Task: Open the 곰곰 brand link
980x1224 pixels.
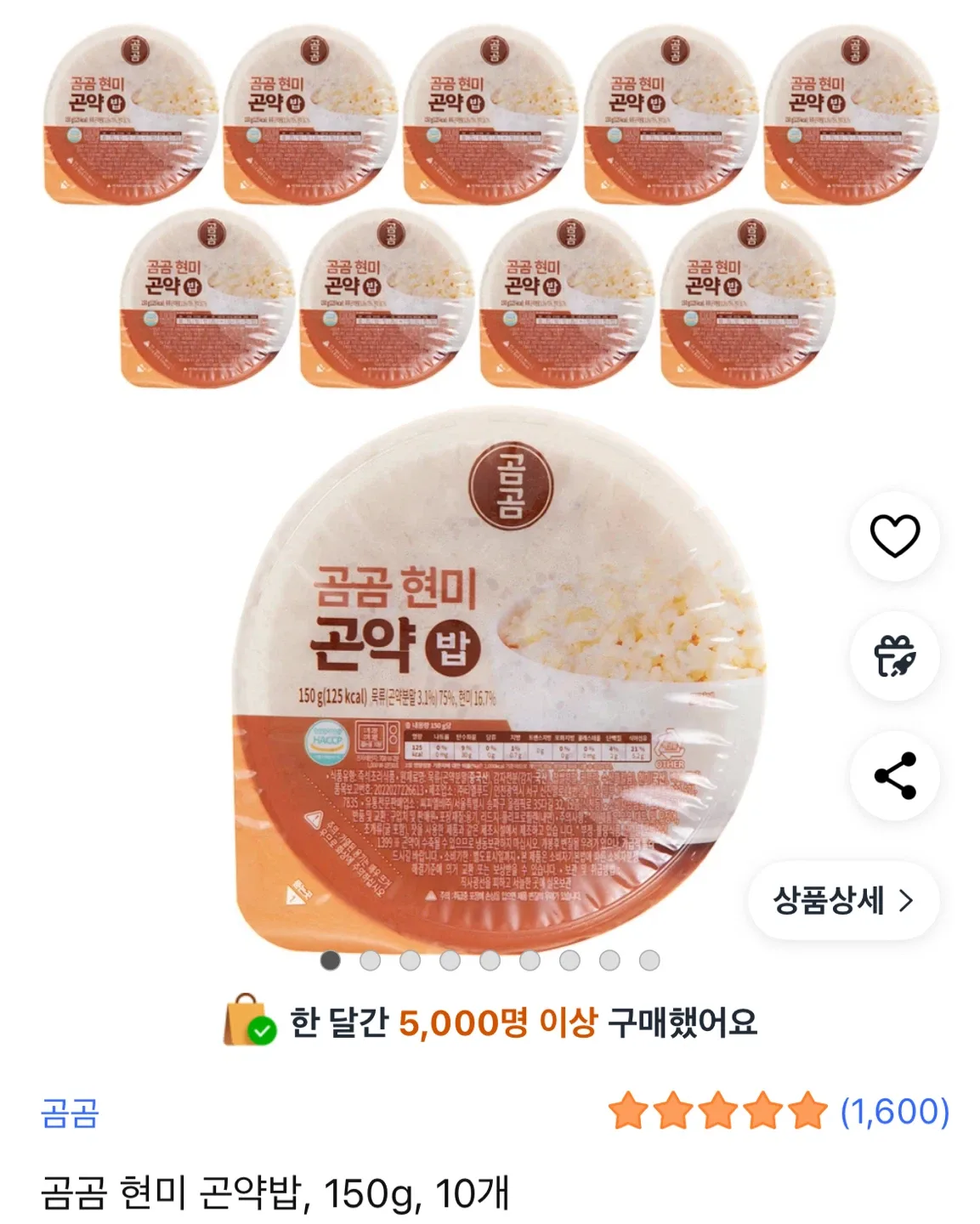Action: point(70,1113)
